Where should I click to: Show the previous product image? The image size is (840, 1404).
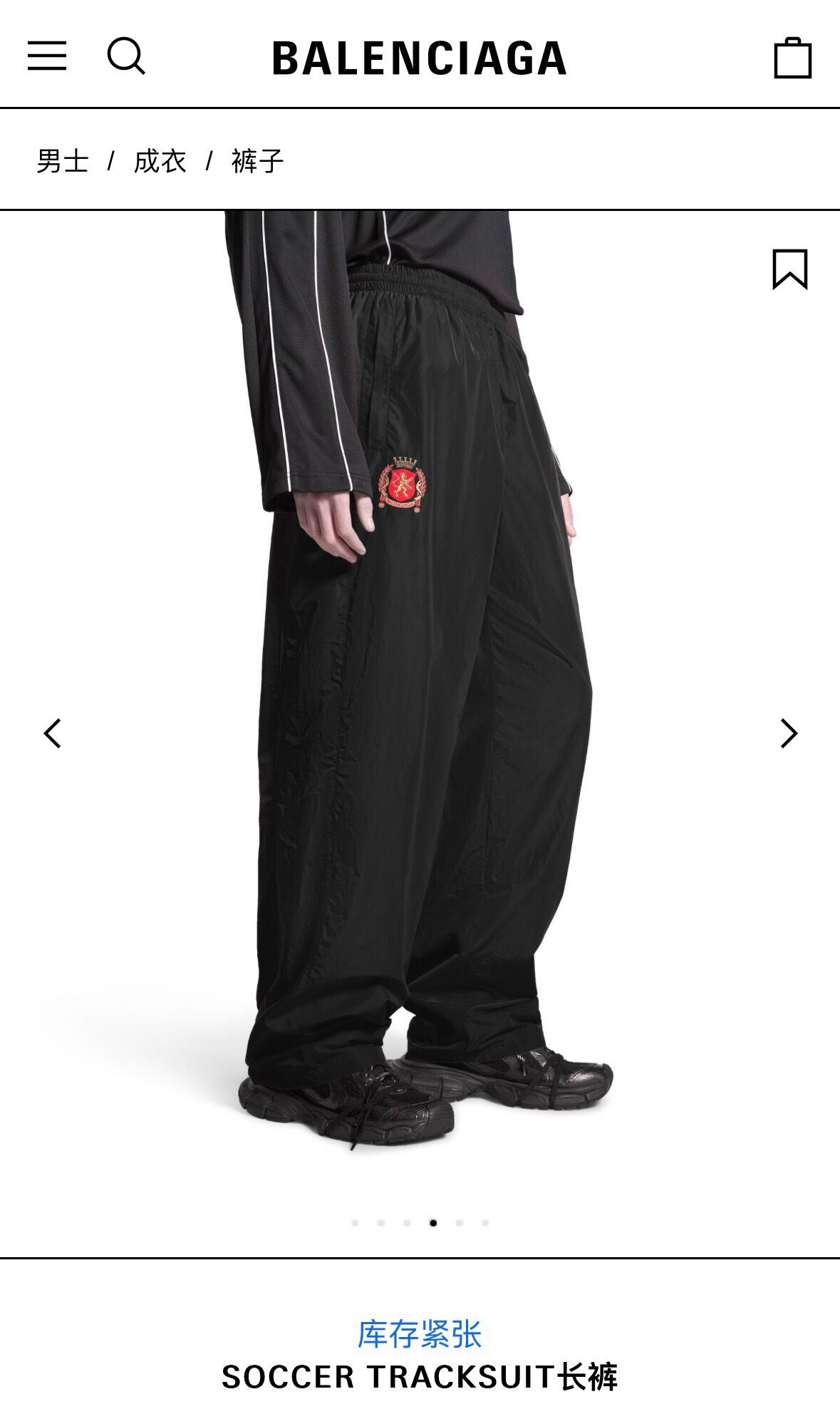pos(53,733)
